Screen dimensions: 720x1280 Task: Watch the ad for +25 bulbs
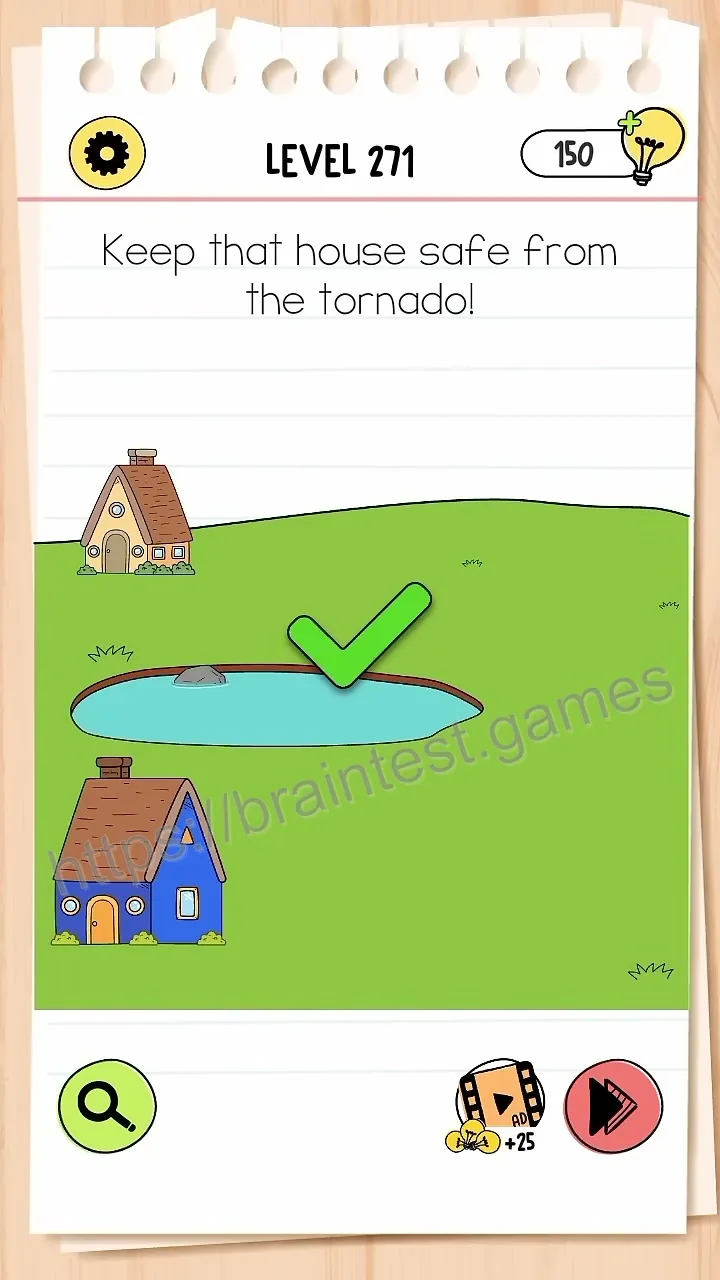(497, 1108)
